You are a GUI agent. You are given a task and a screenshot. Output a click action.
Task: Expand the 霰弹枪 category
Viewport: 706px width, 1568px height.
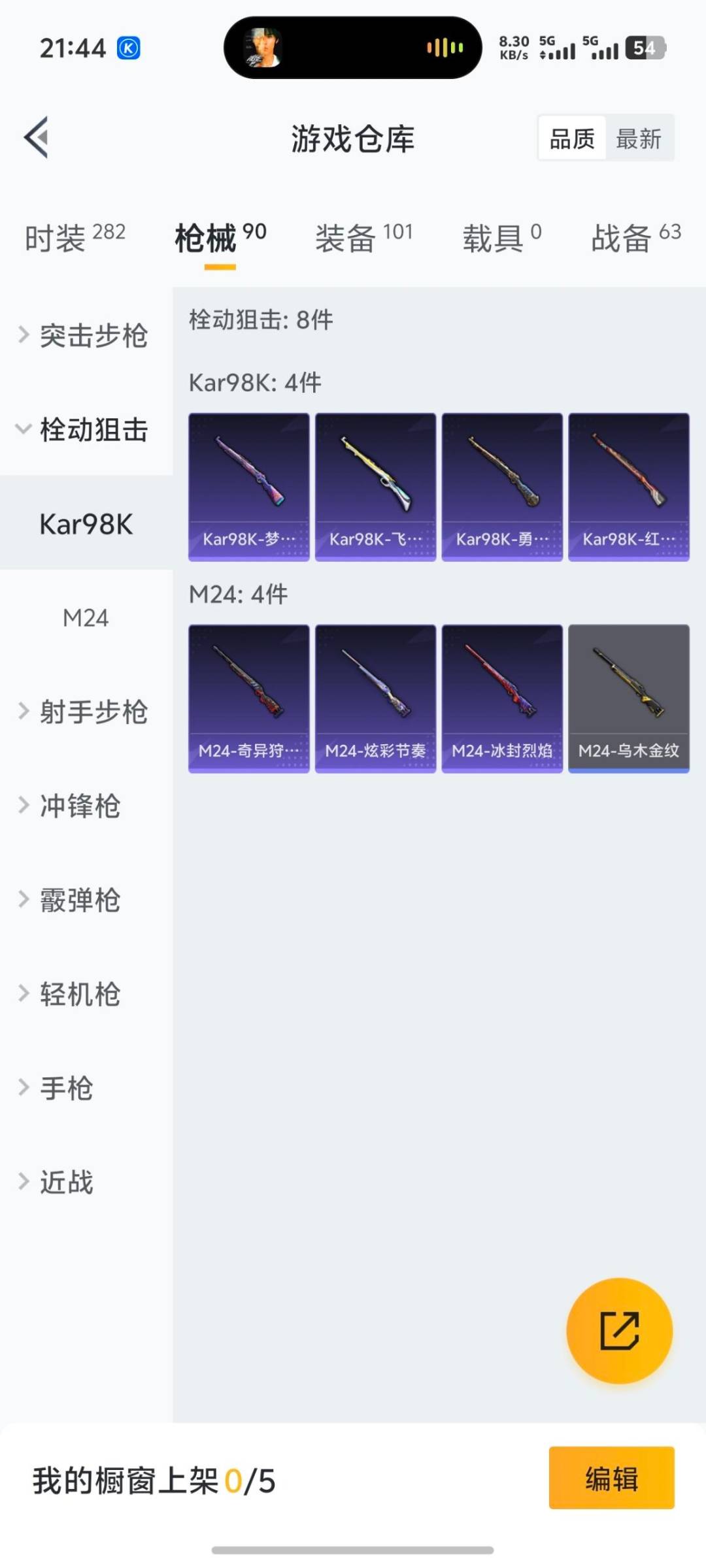(x=78, y=900)
